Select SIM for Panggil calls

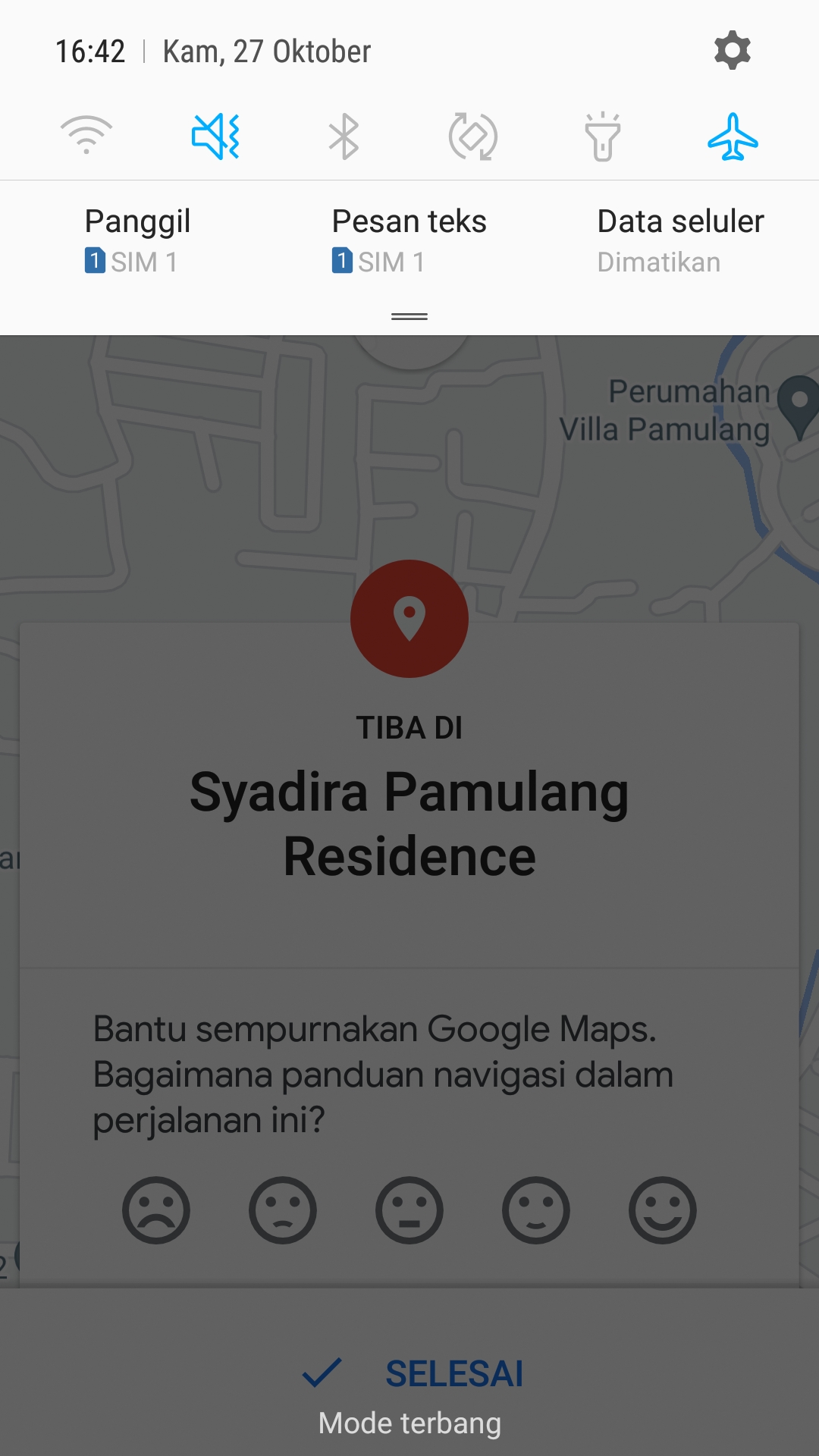pyautogui.click(x=137, y=240)
